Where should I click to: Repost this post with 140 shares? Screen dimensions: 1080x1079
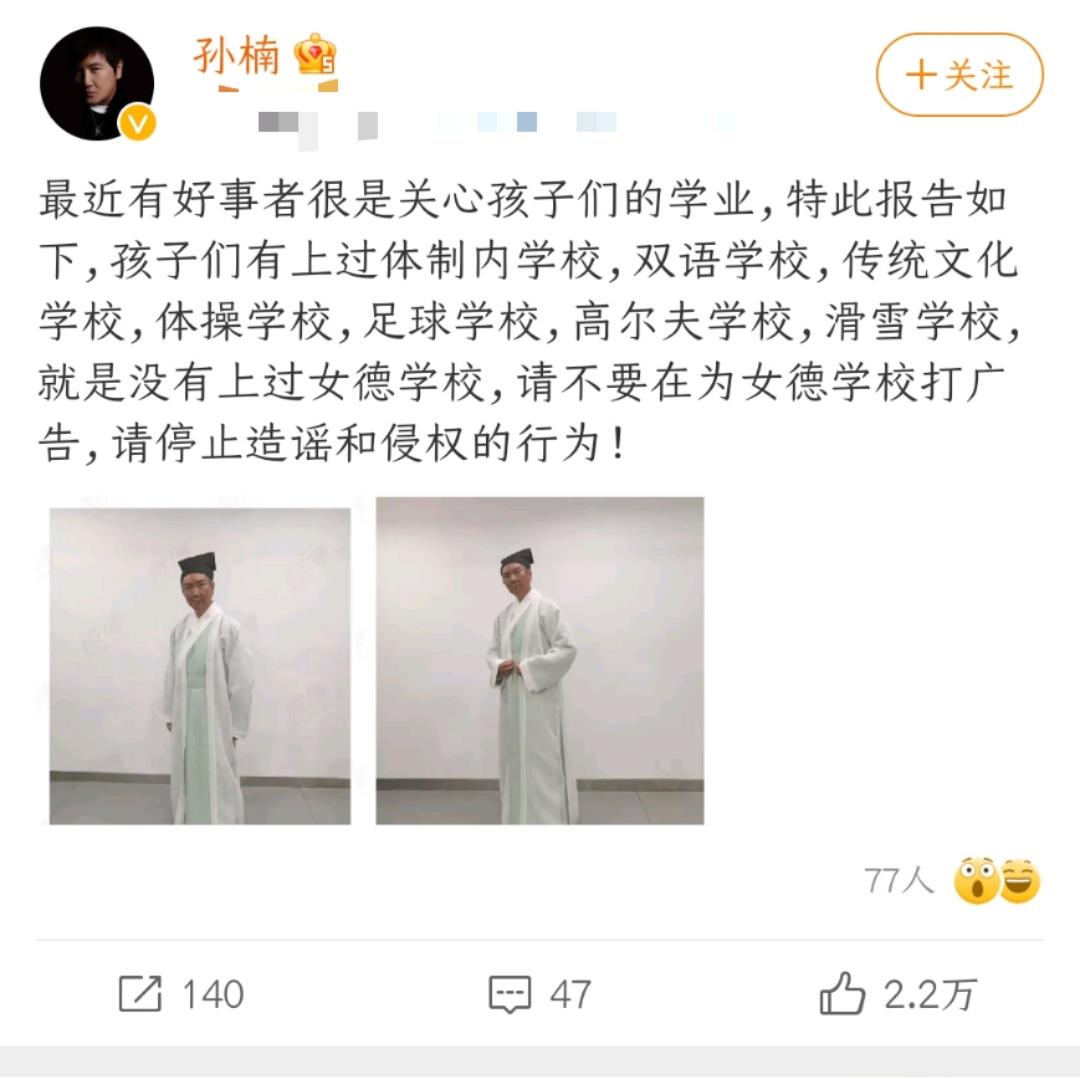(x=181, y=994)
